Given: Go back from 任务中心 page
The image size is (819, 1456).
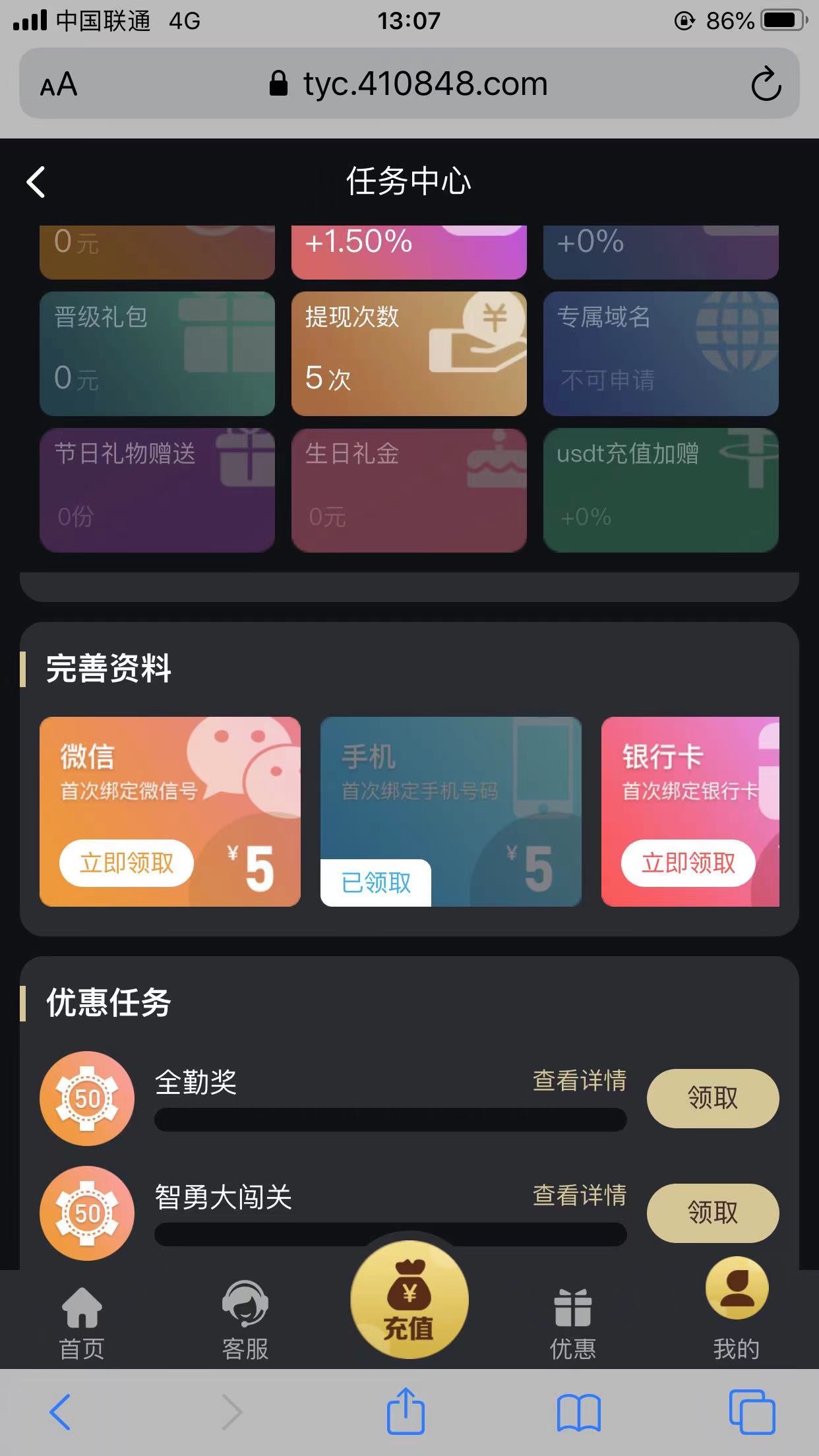Looking at the screenshot, I should 36,182.
